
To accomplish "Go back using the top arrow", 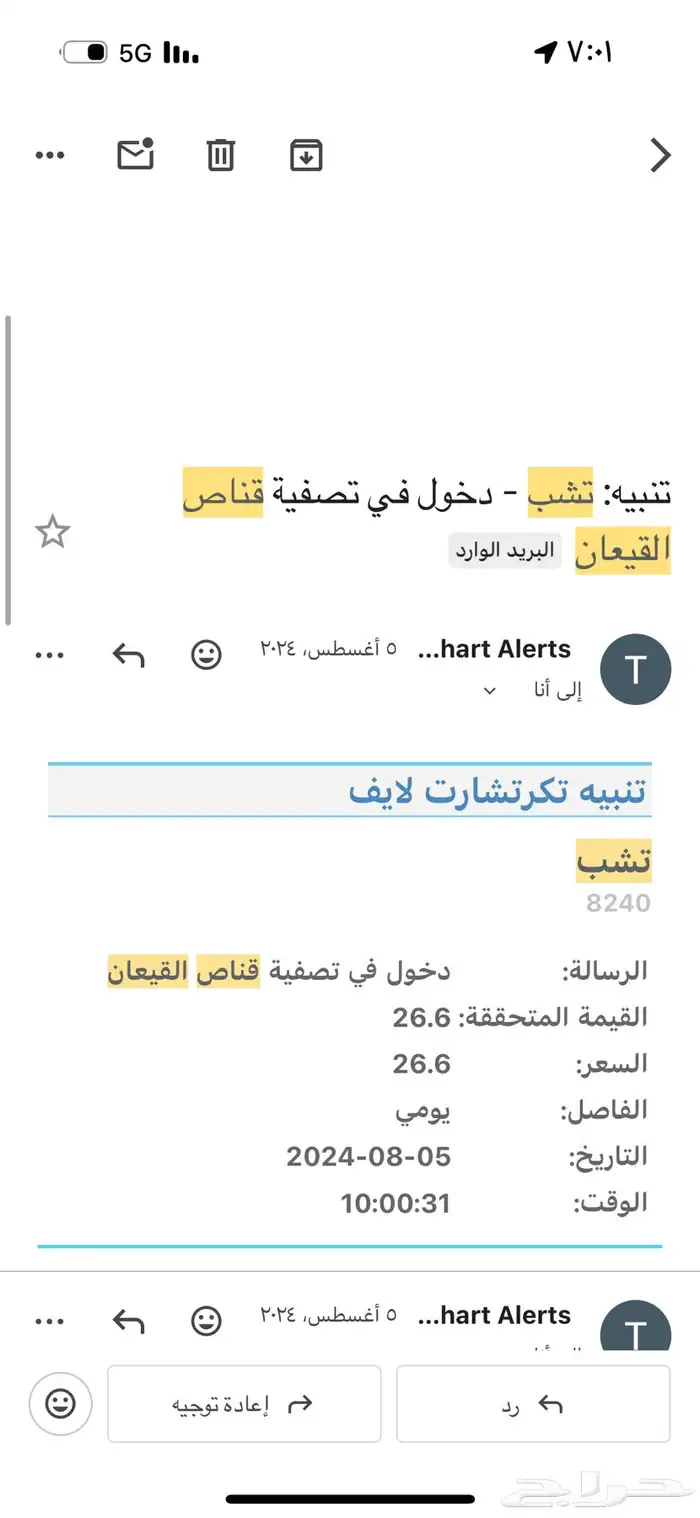I will 660,155.
